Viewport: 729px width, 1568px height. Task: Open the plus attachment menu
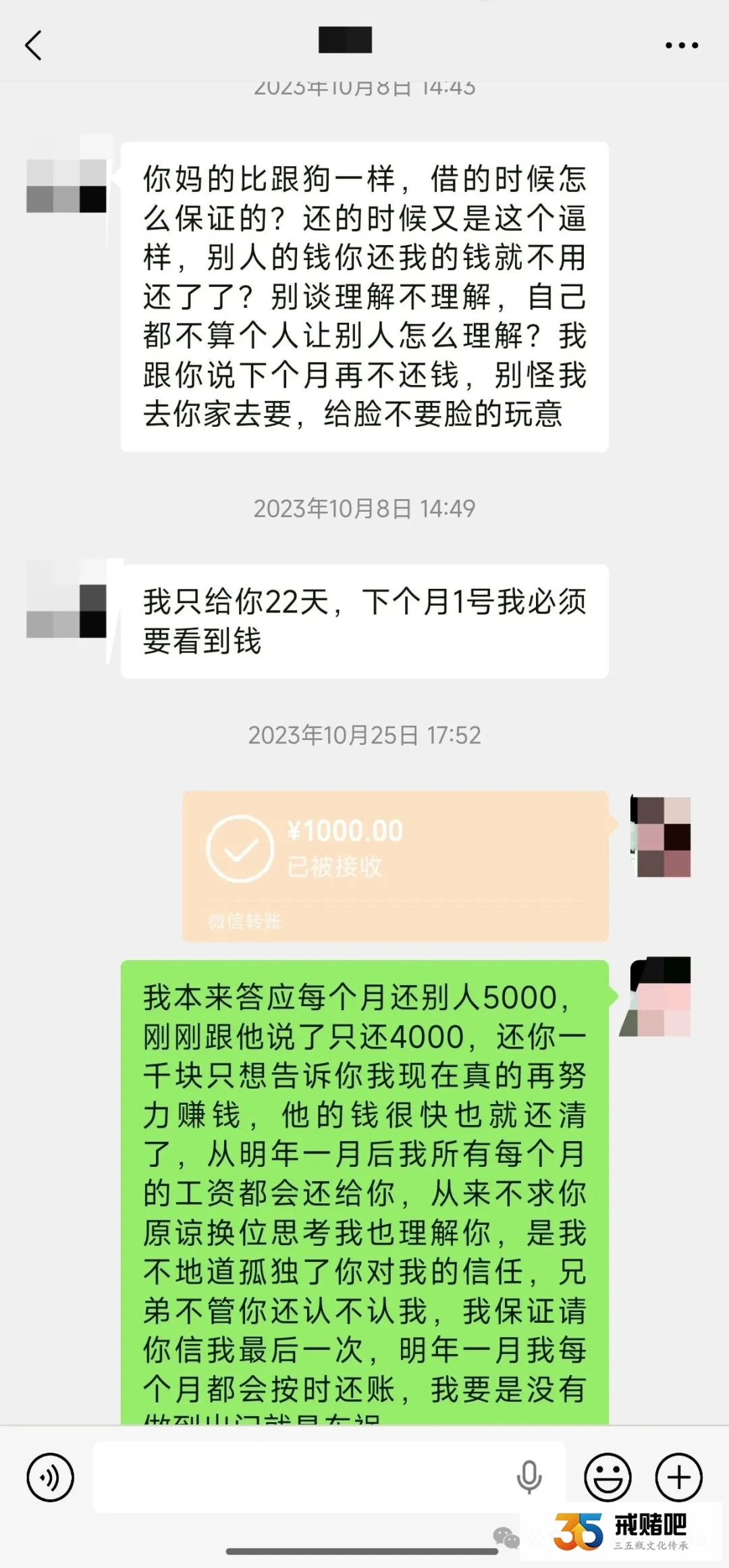click(678, 1477)
